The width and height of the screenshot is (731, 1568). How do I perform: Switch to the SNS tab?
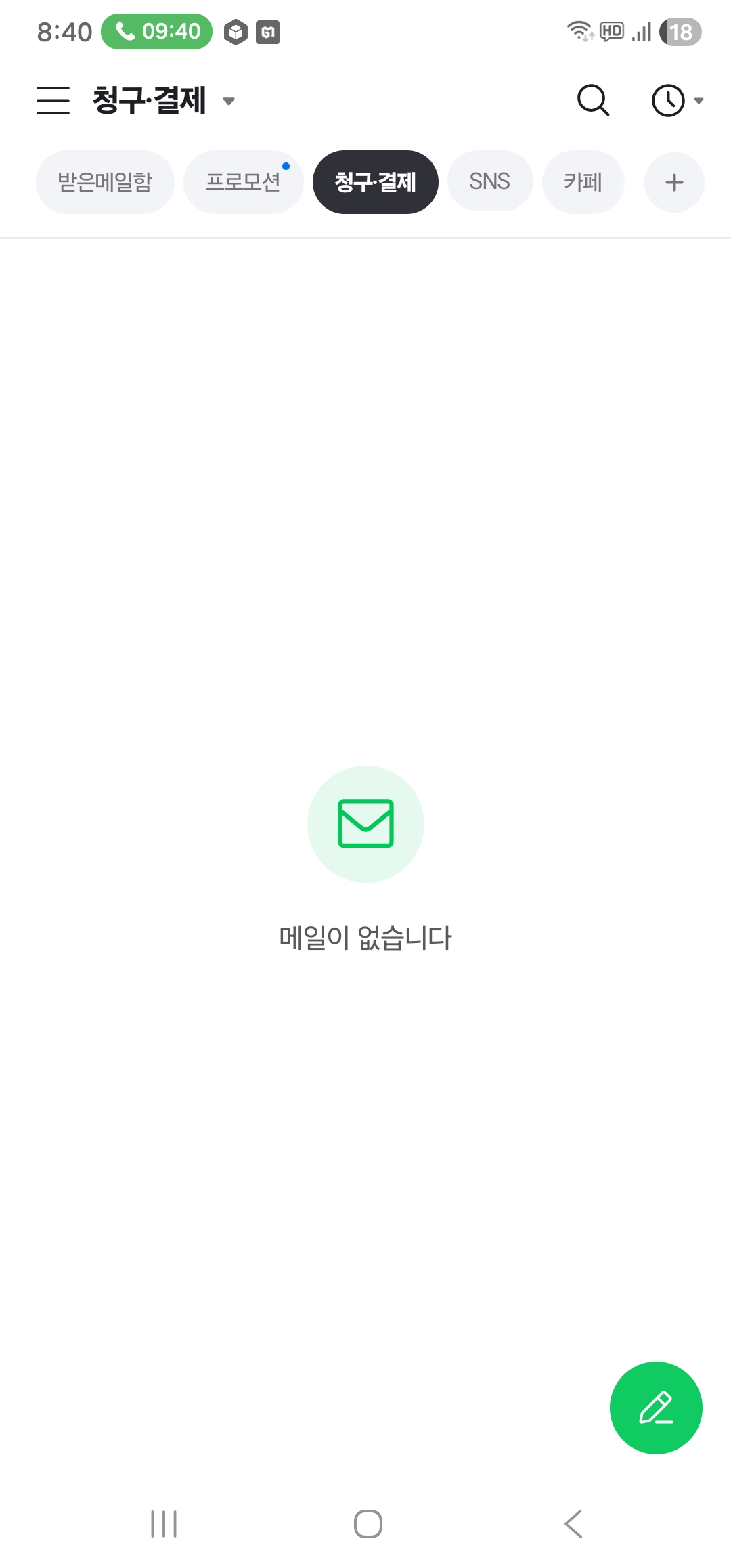coord(489,181)
